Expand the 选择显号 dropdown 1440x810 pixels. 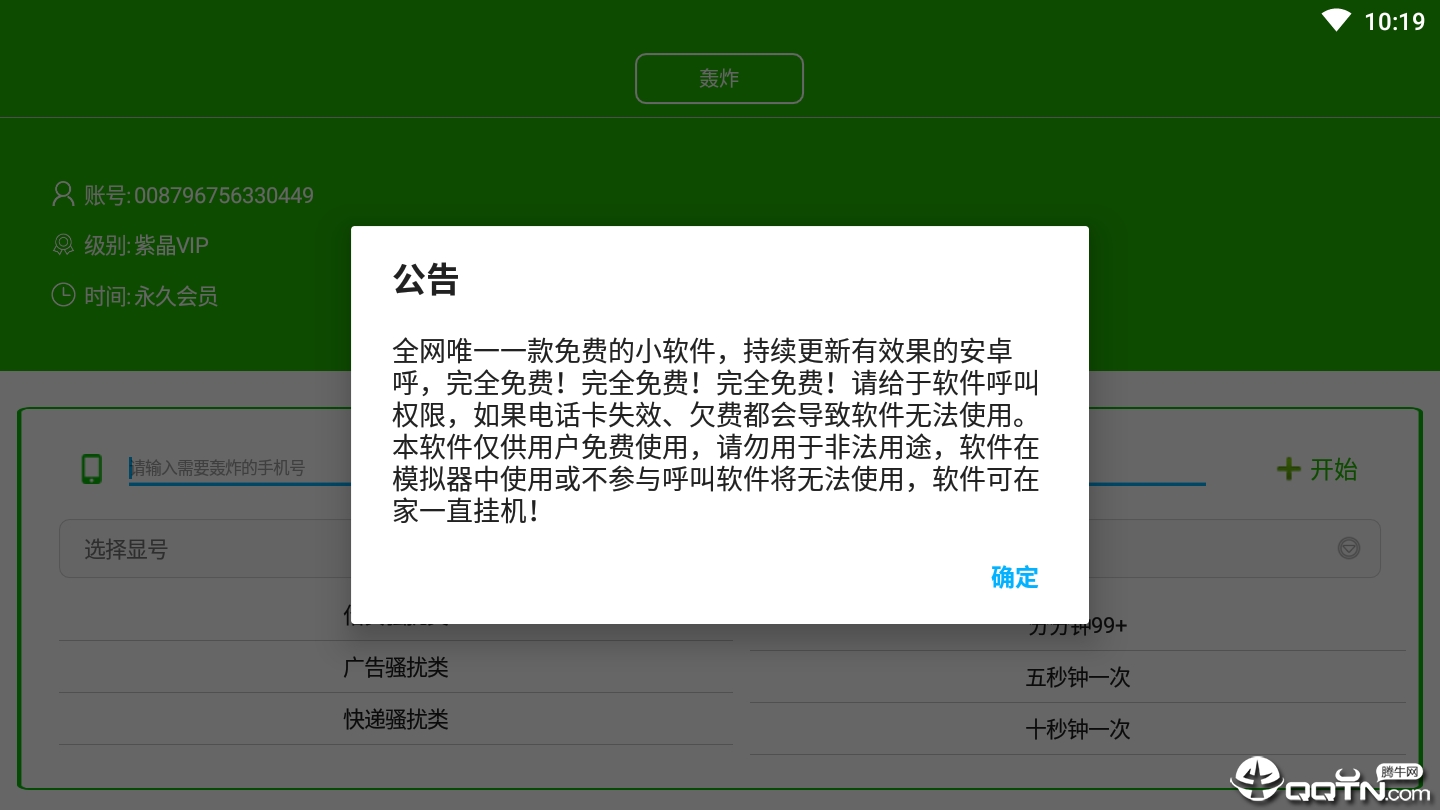coord(1348,548)
